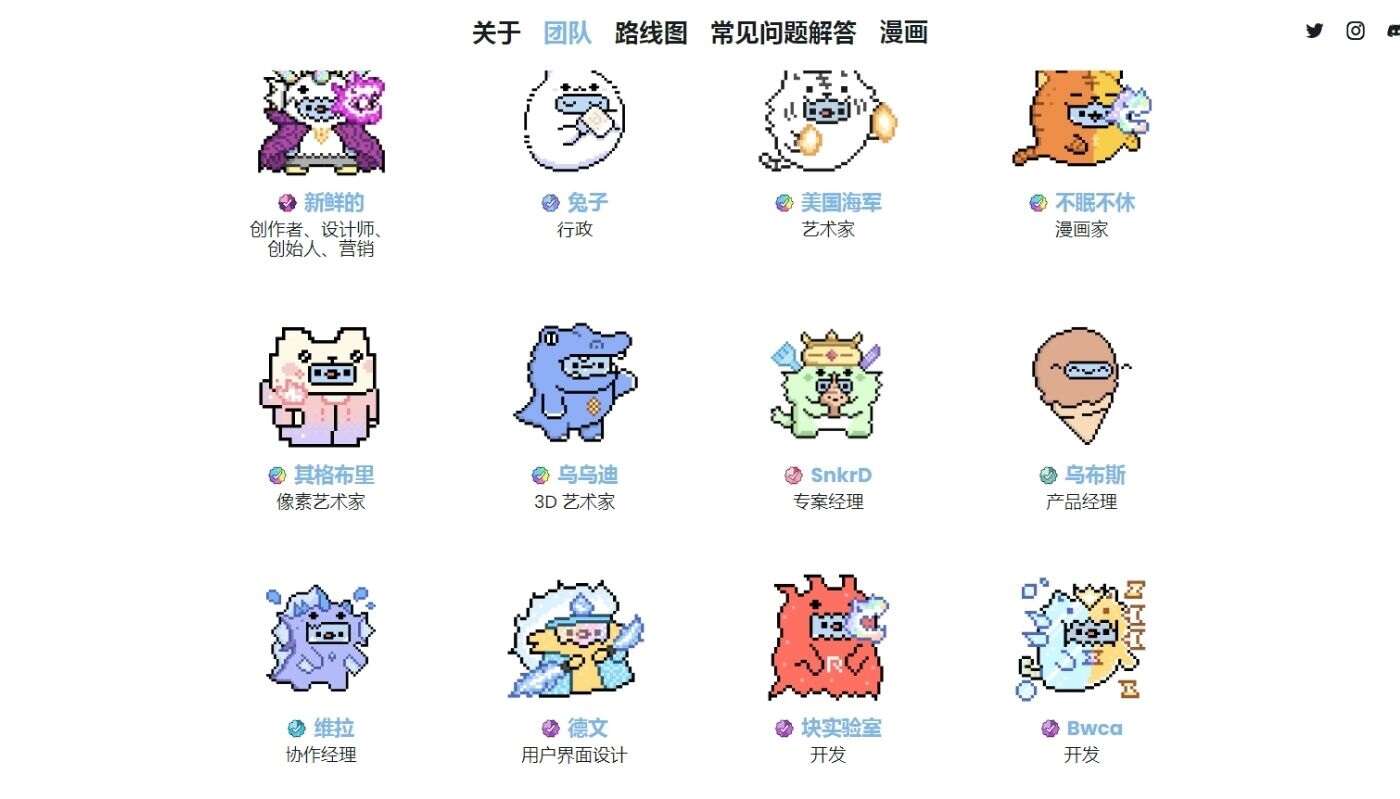This screenshot has width=1400, height=799.
Task: Open the Bwca developer link
Action: [x=1094, y=728]
